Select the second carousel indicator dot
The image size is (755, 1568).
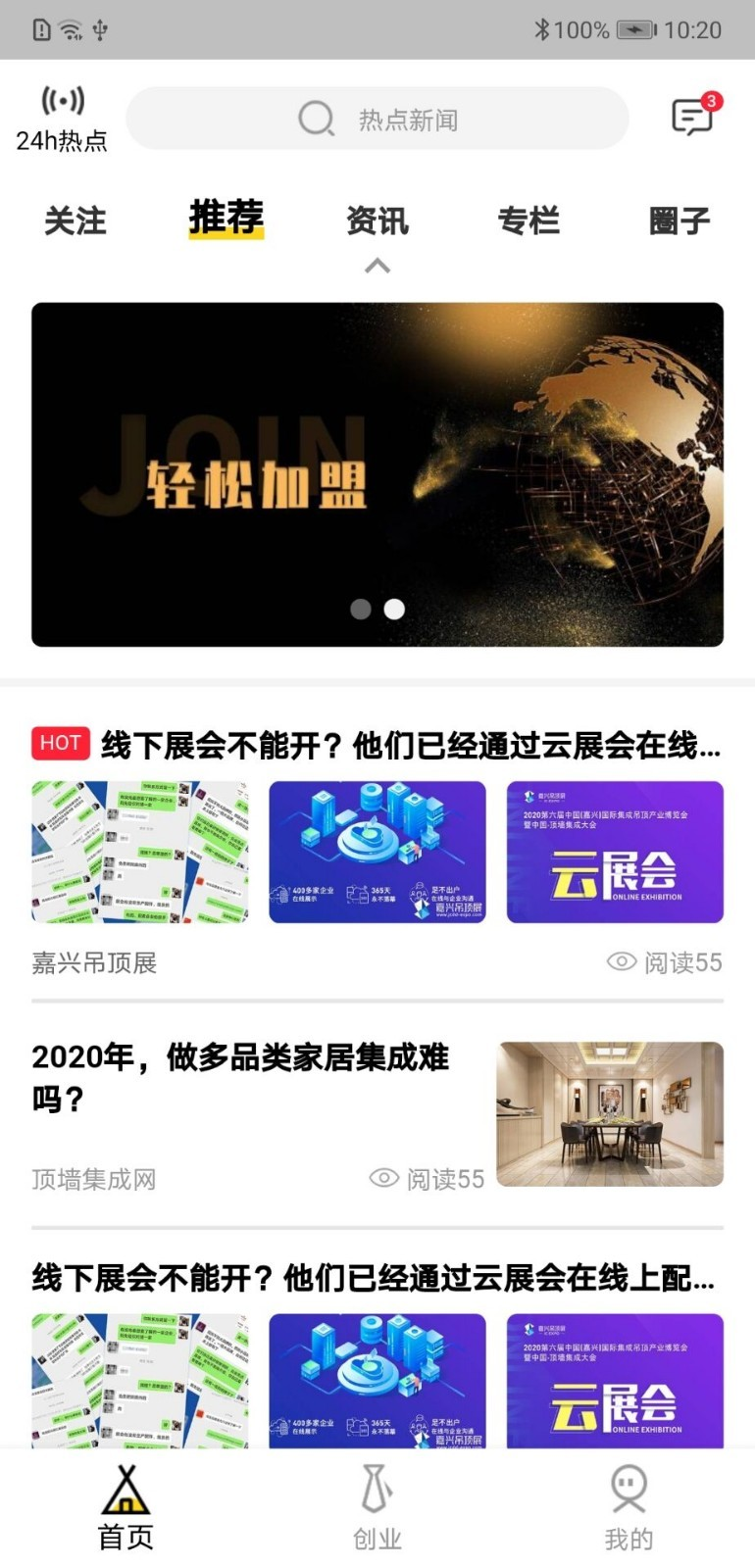coord(394,609)
